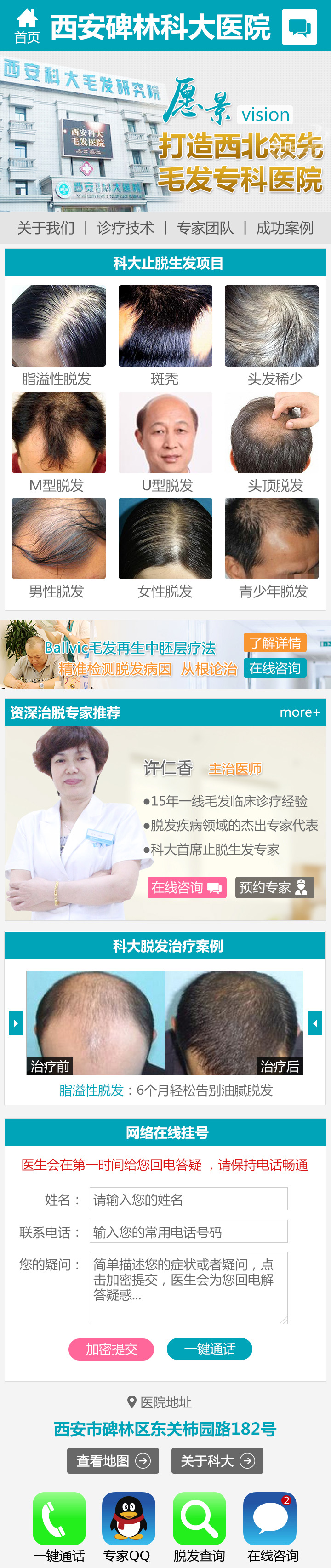This screenshot has width=331, height=1568.
Task: Tap 加密提交 to submit form
Action: [x=111, y=1350]
